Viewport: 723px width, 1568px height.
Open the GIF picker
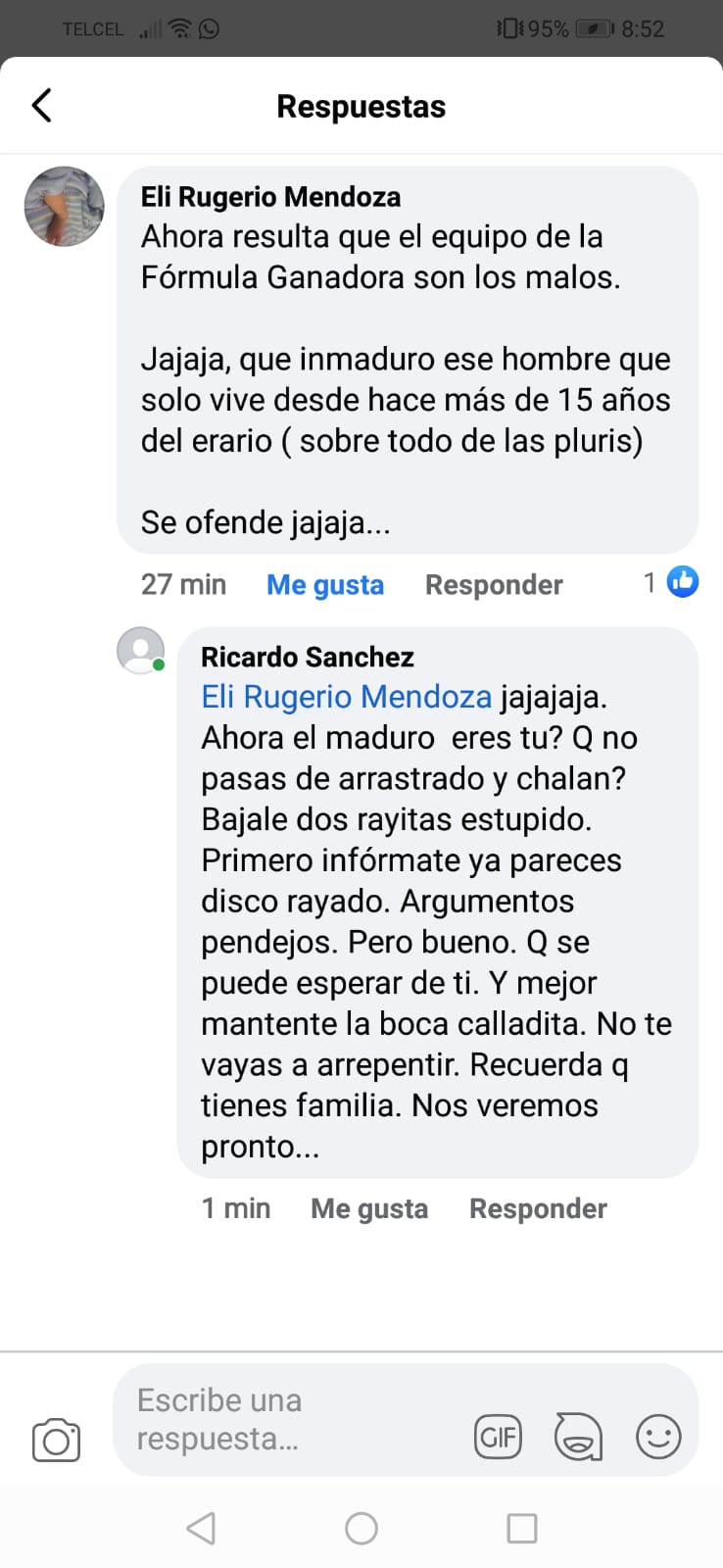pos(498,1438)
